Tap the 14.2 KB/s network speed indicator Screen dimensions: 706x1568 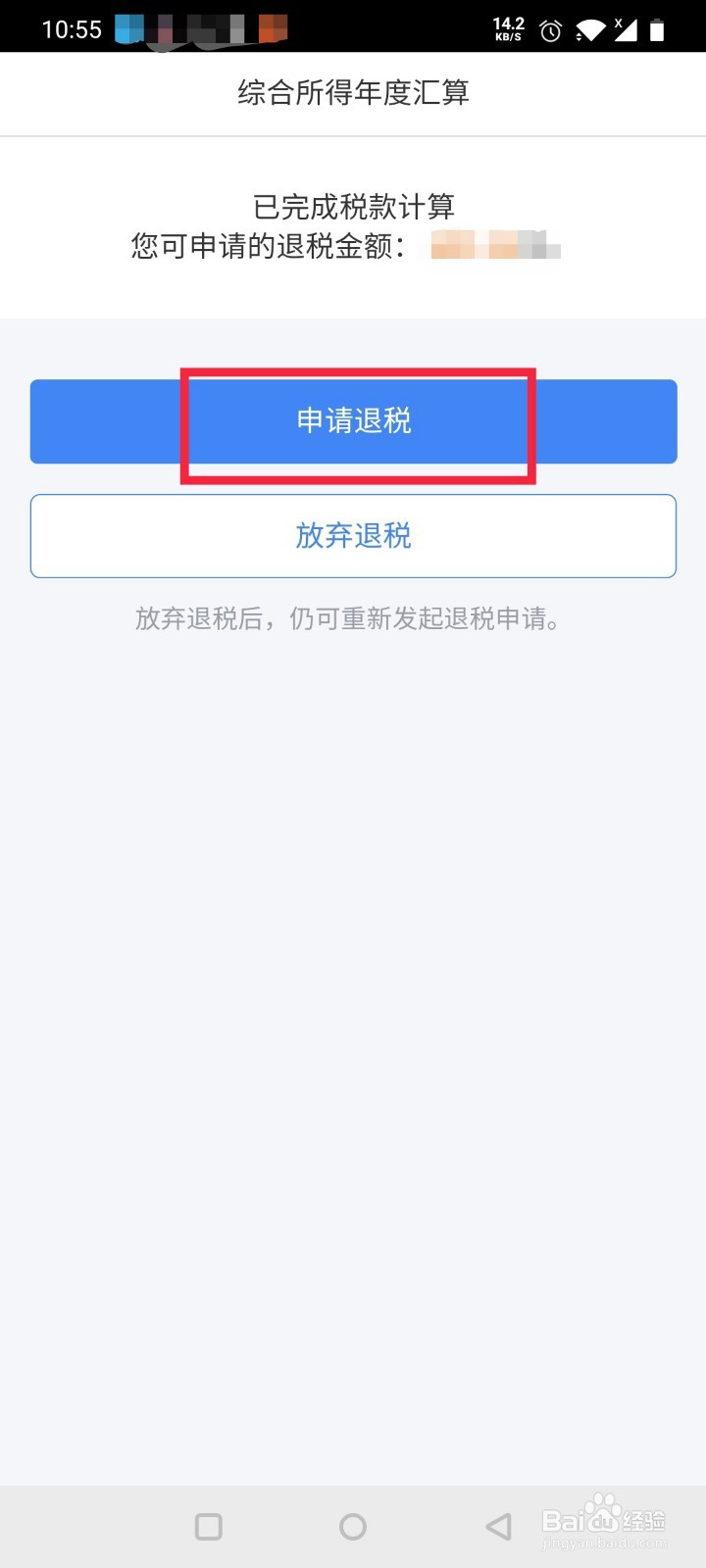508,27
